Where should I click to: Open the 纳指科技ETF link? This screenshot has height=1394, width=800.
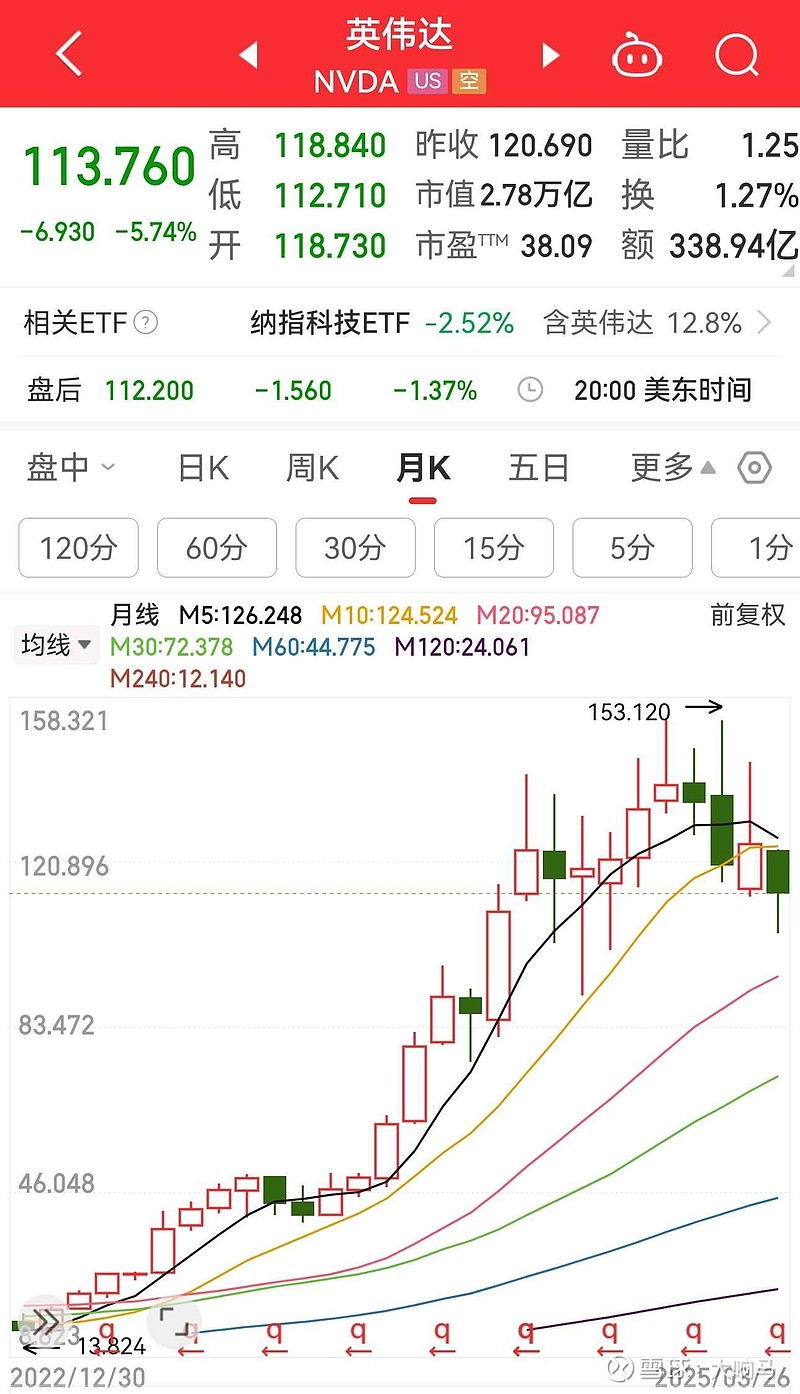point(330,323)
